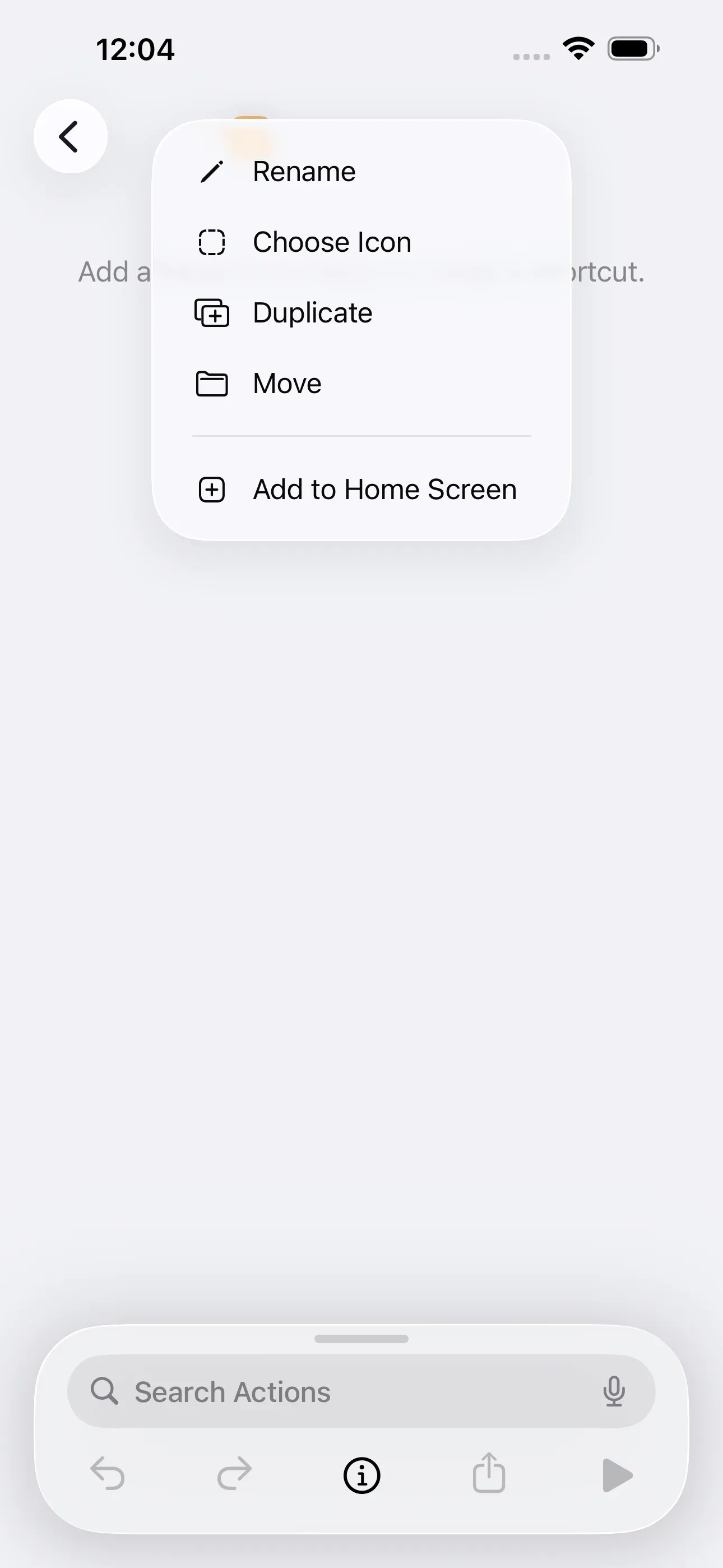The image size is (723, 1568).
Task: Tap the dashed-square icon next to Choose Icon
Action: tap(212, 242)
